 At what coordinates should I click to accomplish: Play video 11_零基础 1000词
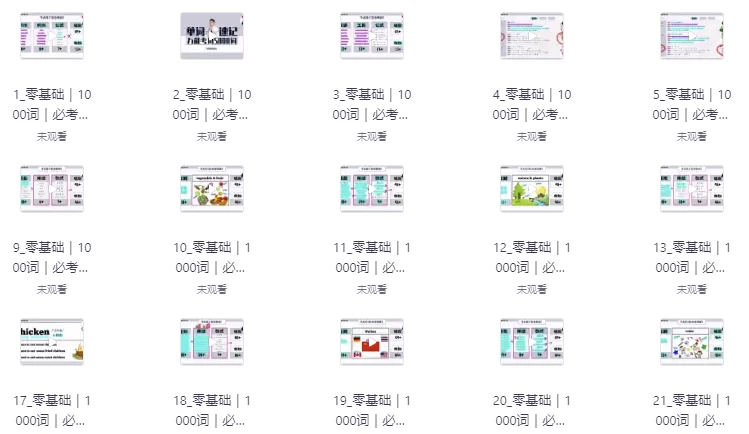372,189
